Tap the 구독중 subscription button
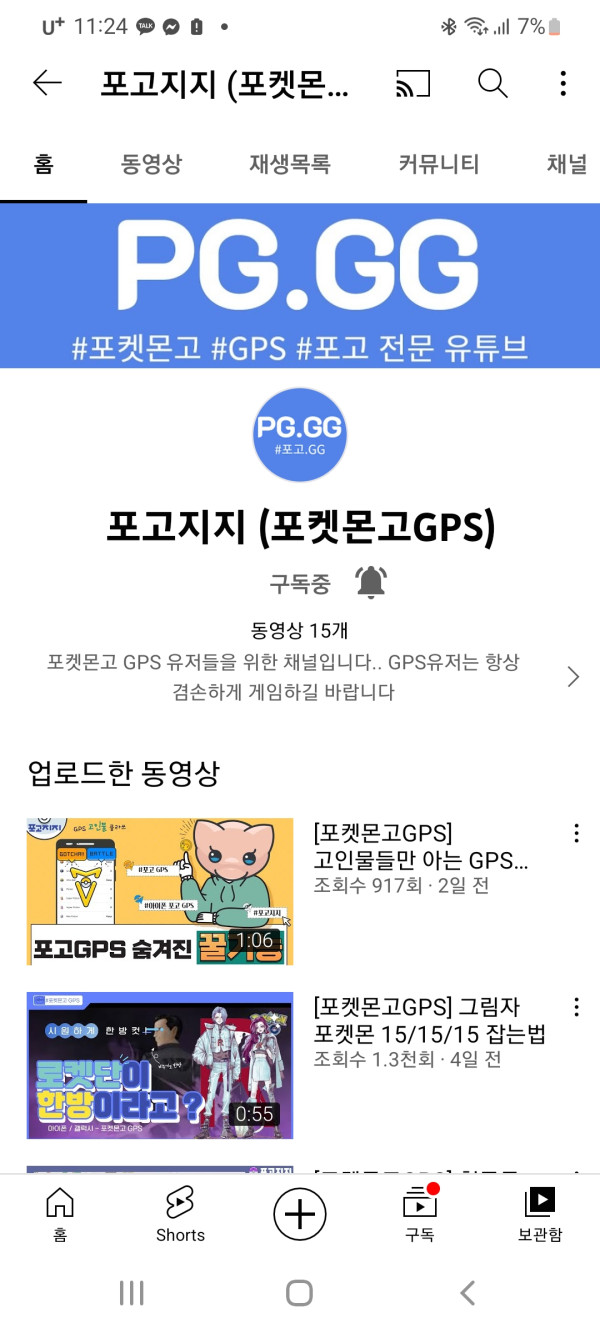The image size is (600, 1333). (300, 582)
